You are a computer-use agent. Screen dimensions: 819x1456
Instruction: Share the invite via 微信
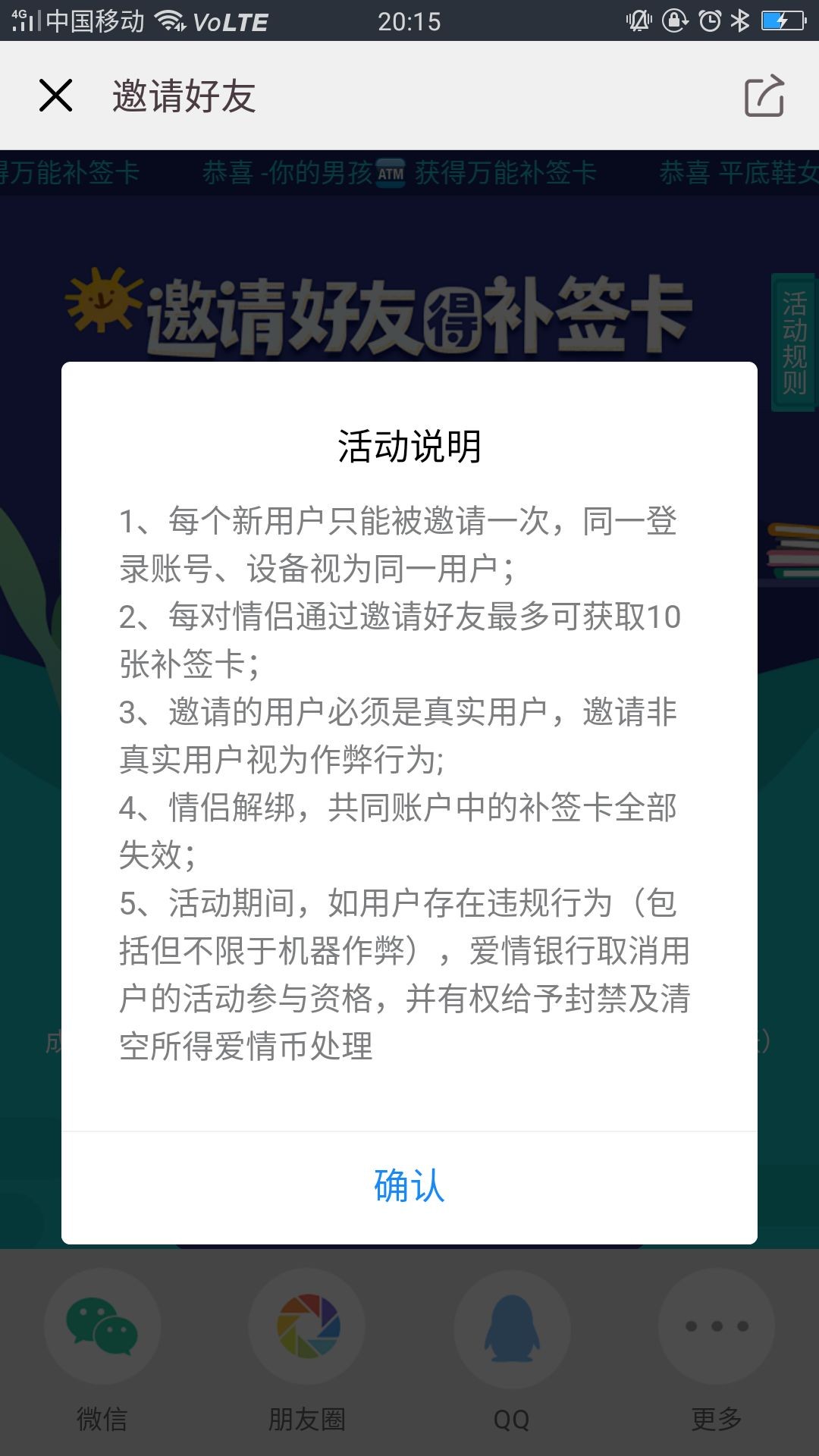point(102,1327)
